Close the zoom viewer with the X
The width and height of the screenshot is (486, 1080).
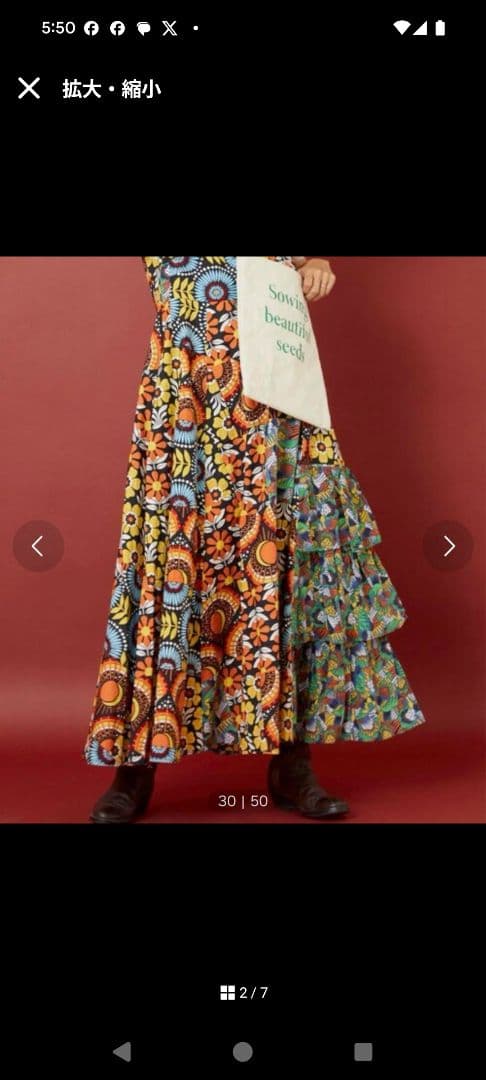click(x=29, y=88)
